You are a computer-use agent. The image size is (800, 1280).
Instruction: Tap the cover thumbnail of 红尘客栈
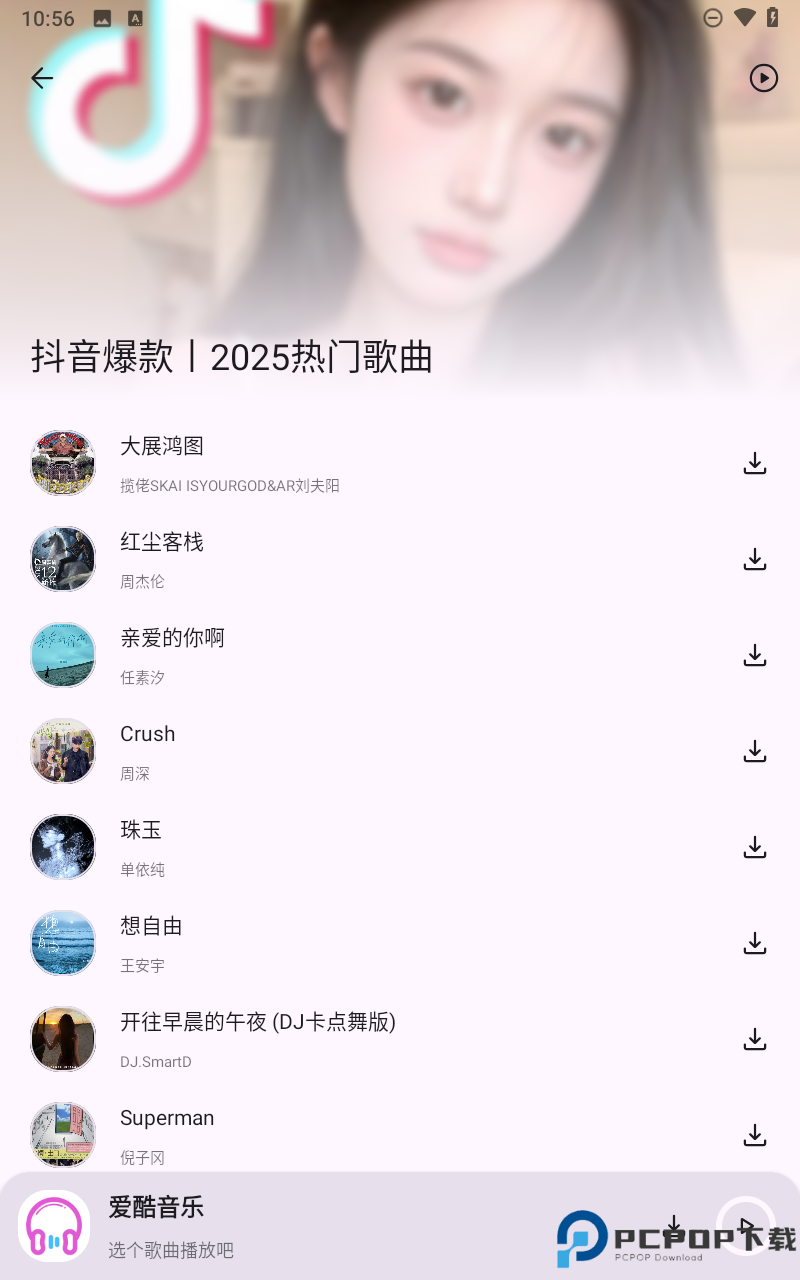click(x=62, y=559)
